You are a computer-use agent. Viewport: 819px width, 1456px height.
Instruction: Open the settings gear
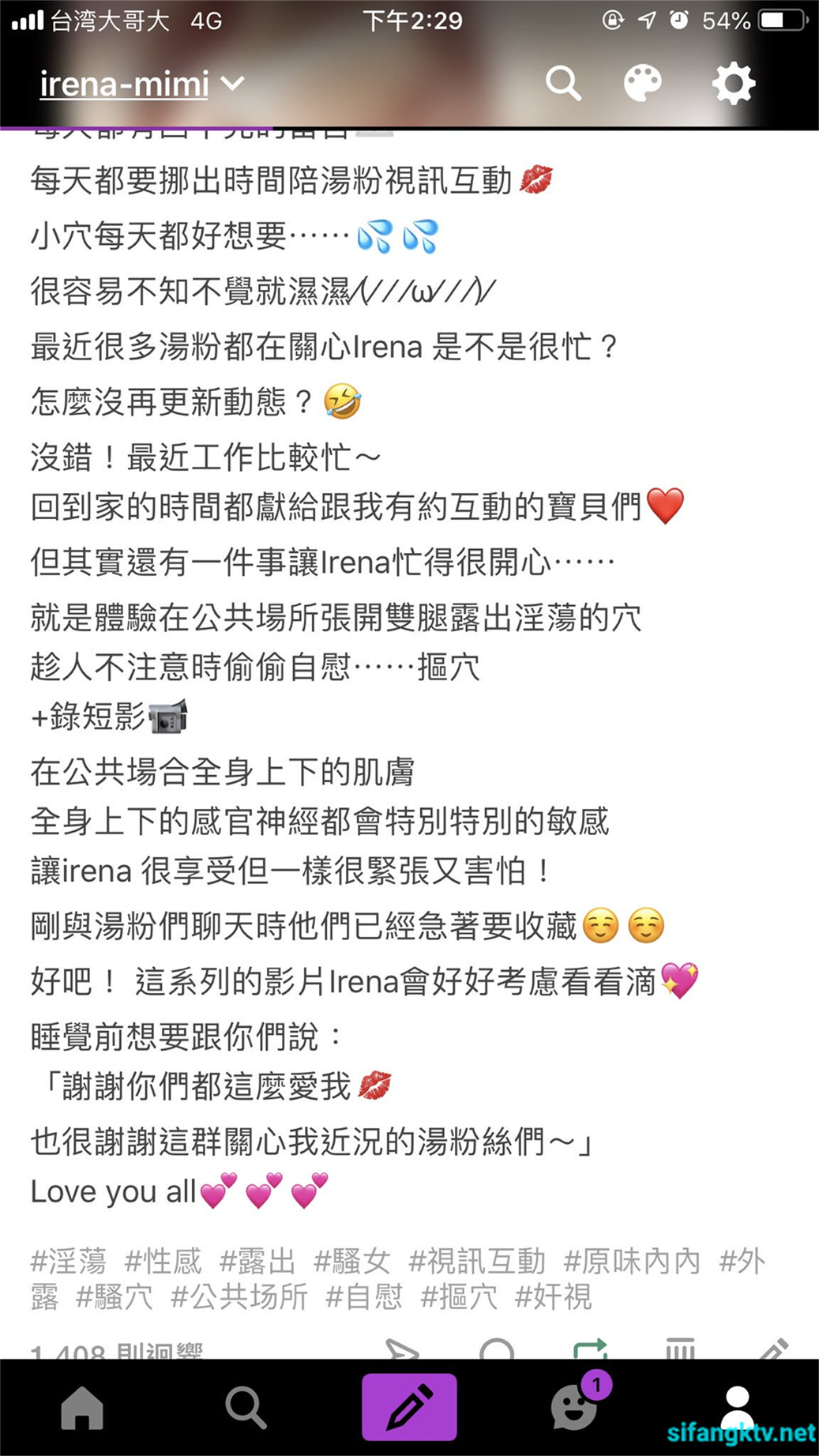point(733,83)
